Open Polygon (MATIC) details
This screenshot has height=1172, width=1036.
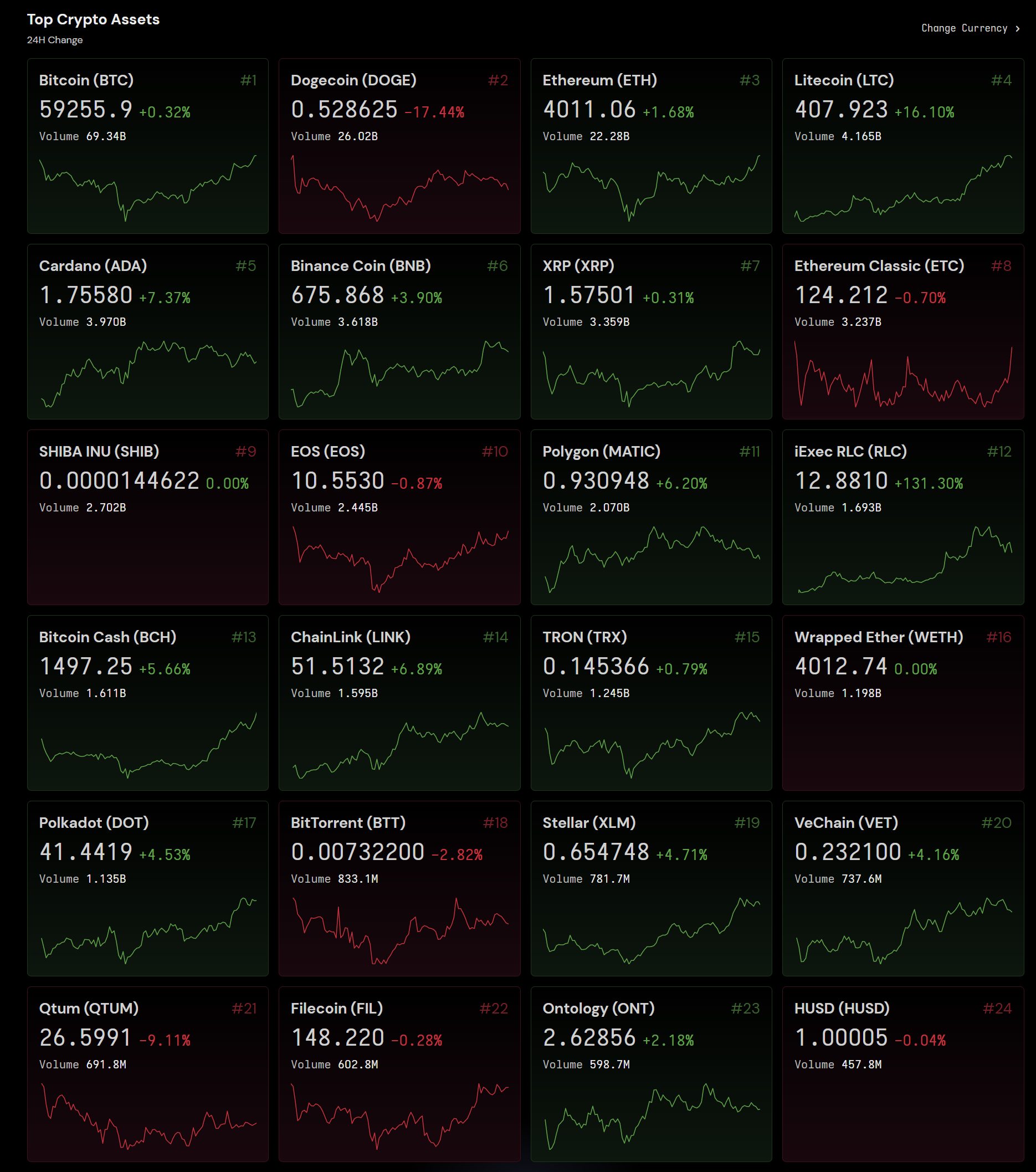(651, 517)
